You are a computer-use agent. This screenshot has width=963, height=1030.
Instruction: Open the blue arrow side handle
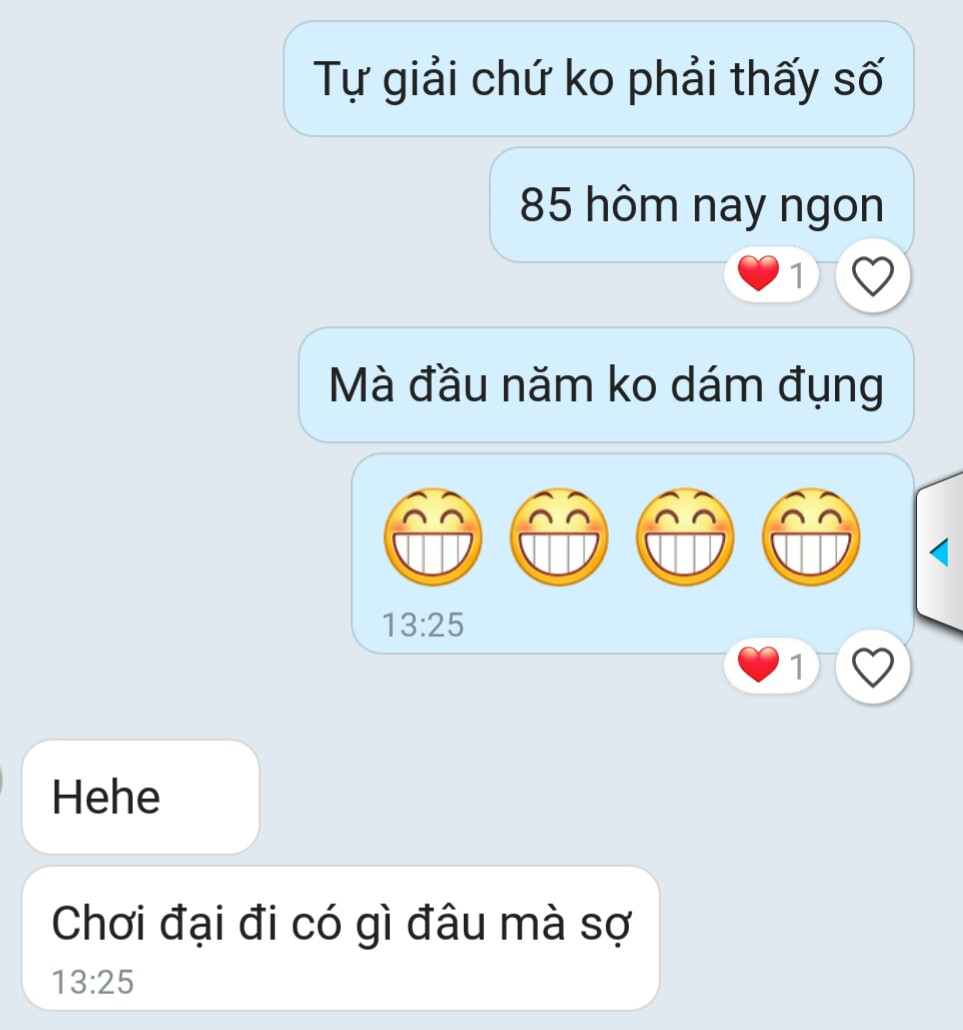point(940,552)
